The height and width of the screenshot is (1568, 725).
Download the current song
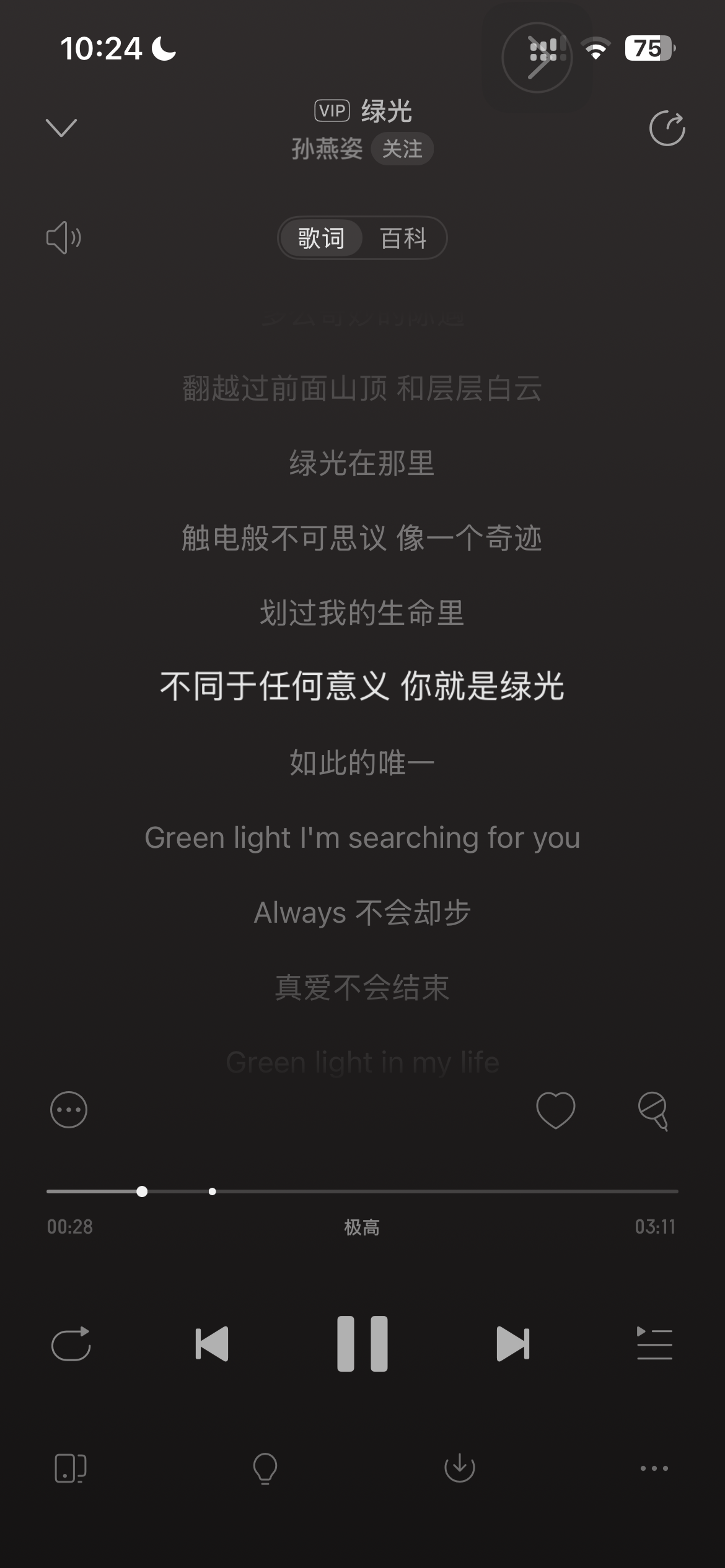tap(460, 1468)
